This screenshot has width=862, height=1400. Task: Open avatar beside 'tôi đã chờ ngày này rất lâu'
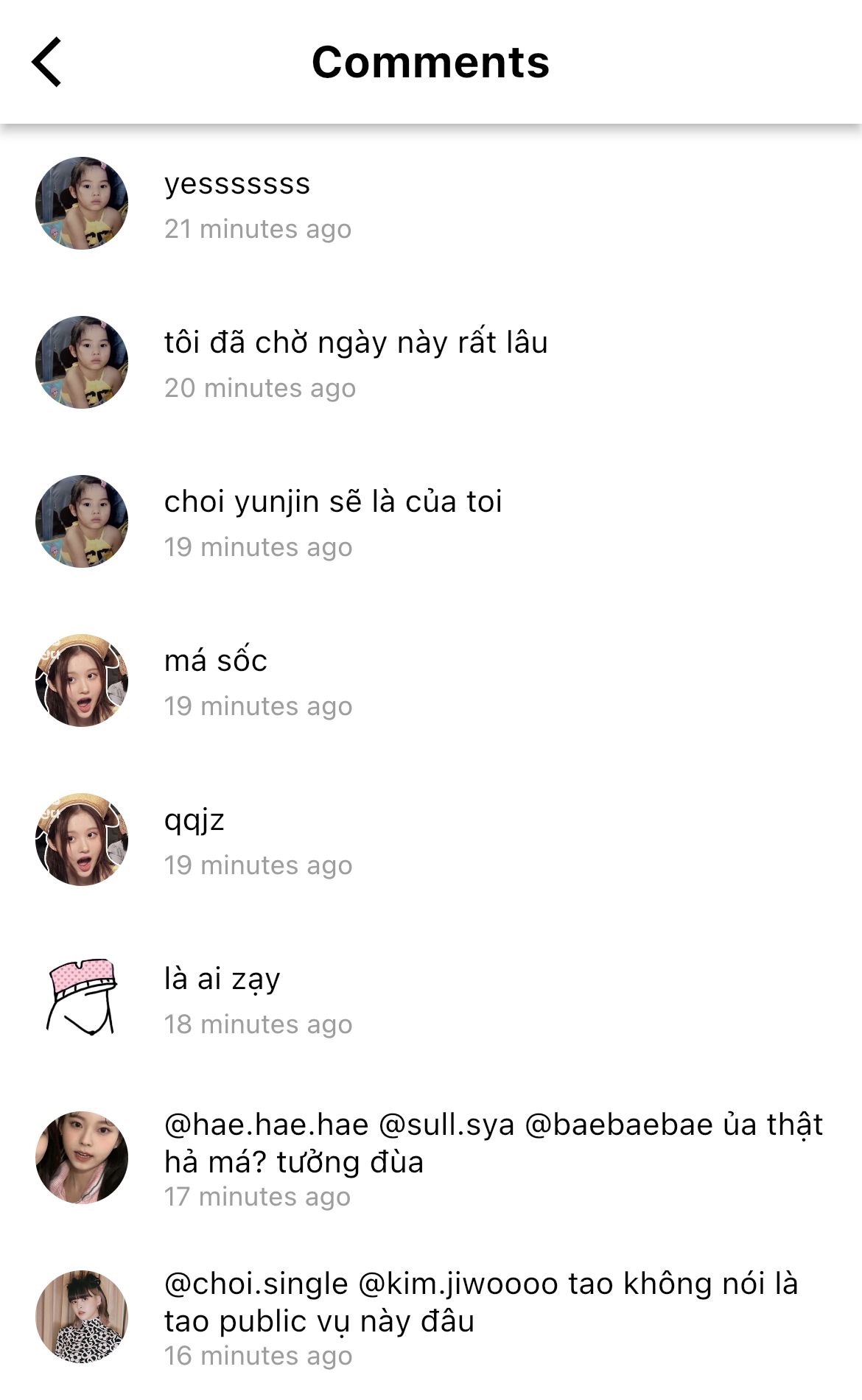82,362
